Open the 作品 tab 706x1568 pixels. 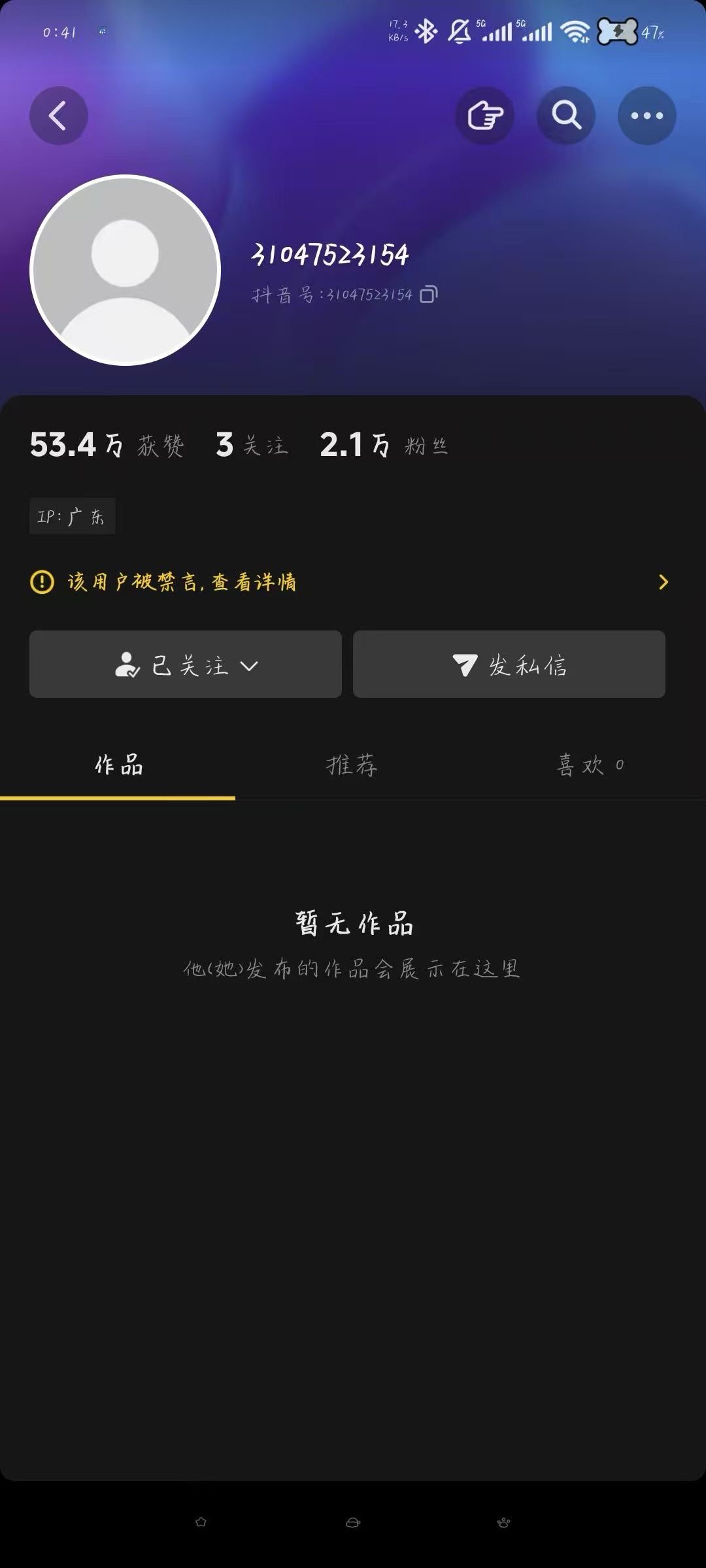[118, 766]
